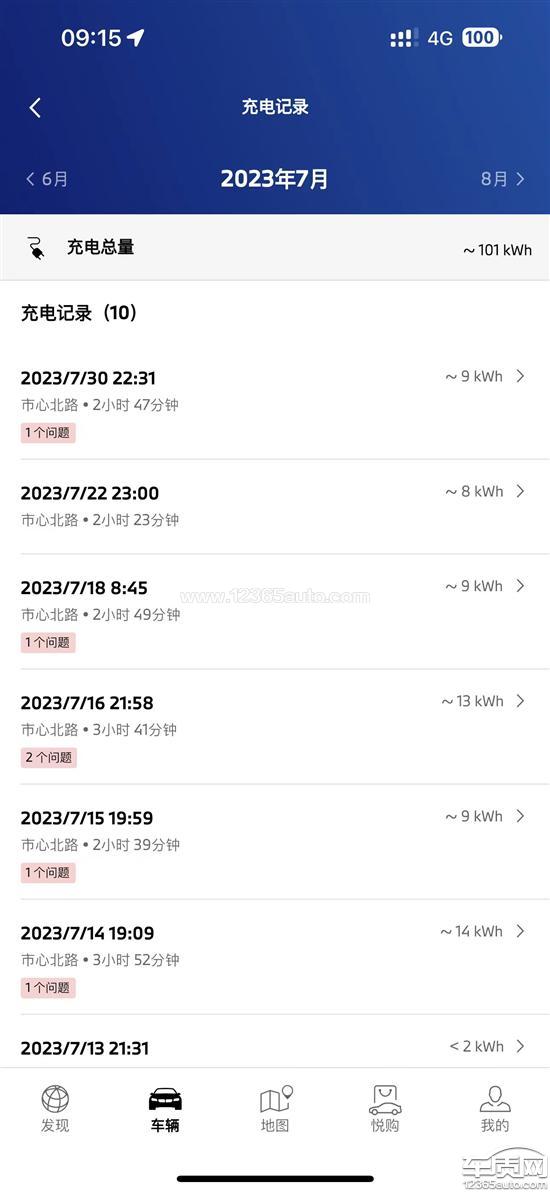Viewport: 550px width, 1192px height.
Task: Open the 2023/7/30 22:31 charging record
Action: [x=275, y=402]
